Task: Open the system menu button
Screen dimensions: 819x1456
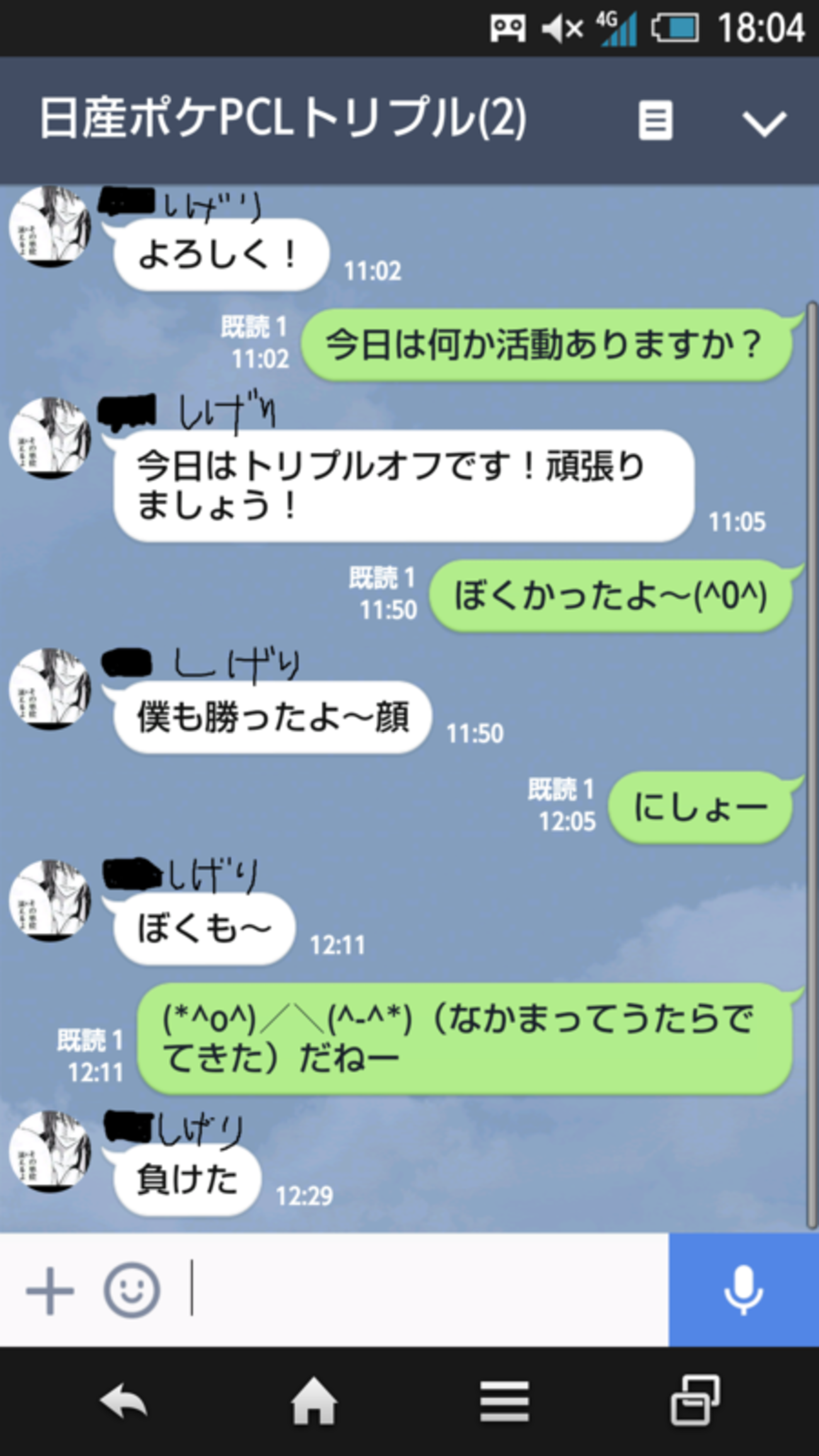Action: coord(504,1402)
